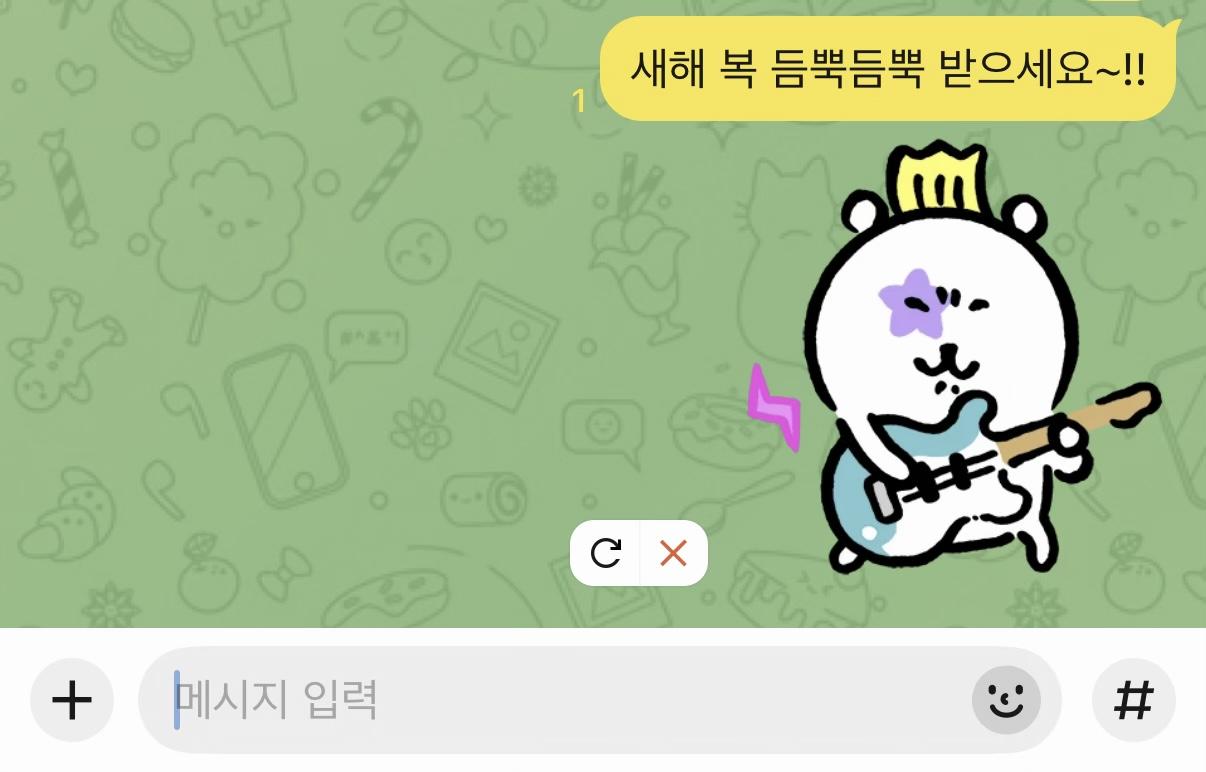The image size is (1206, 772).
Task: Open the hashtag search button
Action: point(1133,700)
